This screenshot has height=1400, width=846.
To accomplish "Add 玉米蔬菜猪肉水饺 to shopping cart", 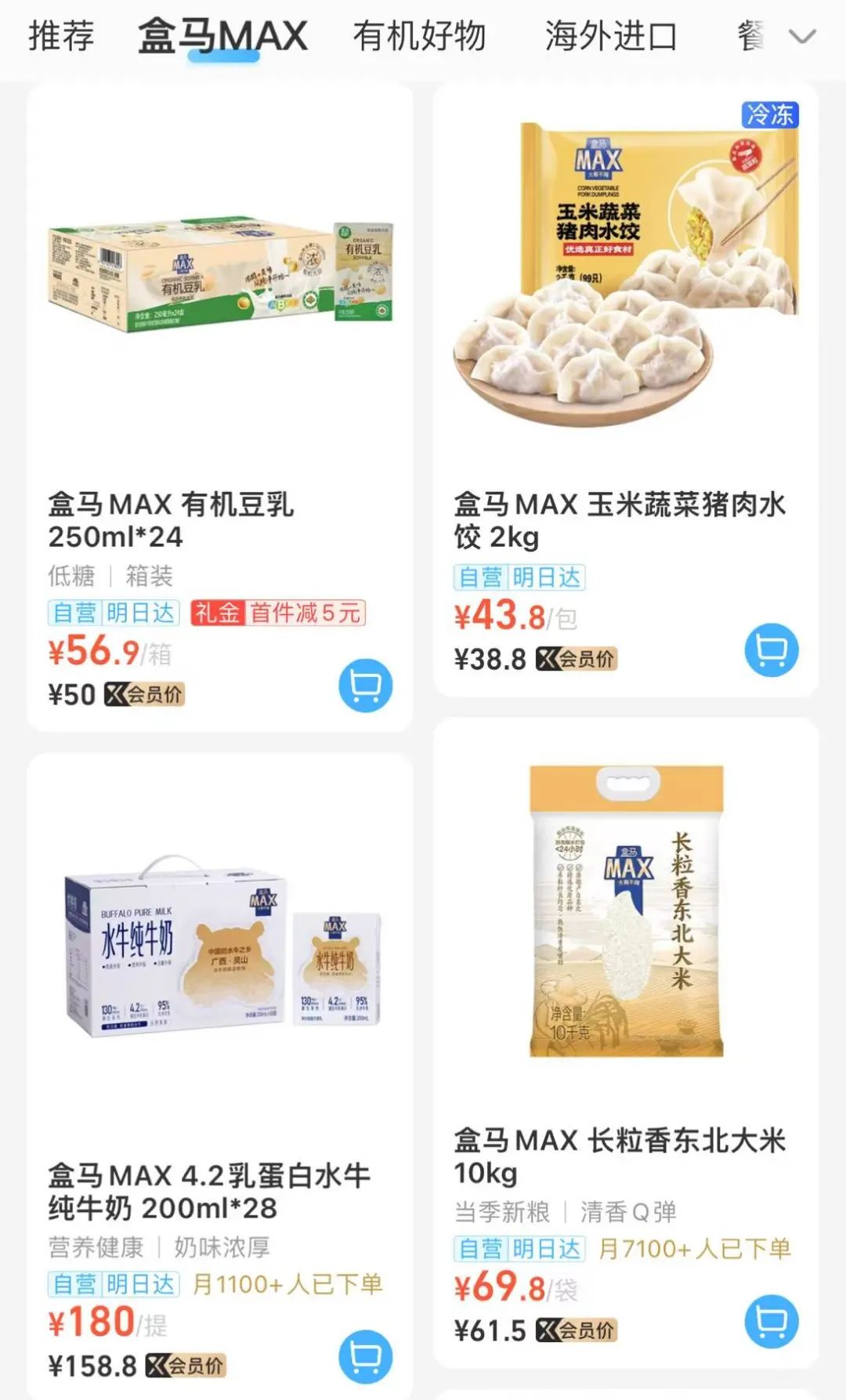I will tap(772, 649).
